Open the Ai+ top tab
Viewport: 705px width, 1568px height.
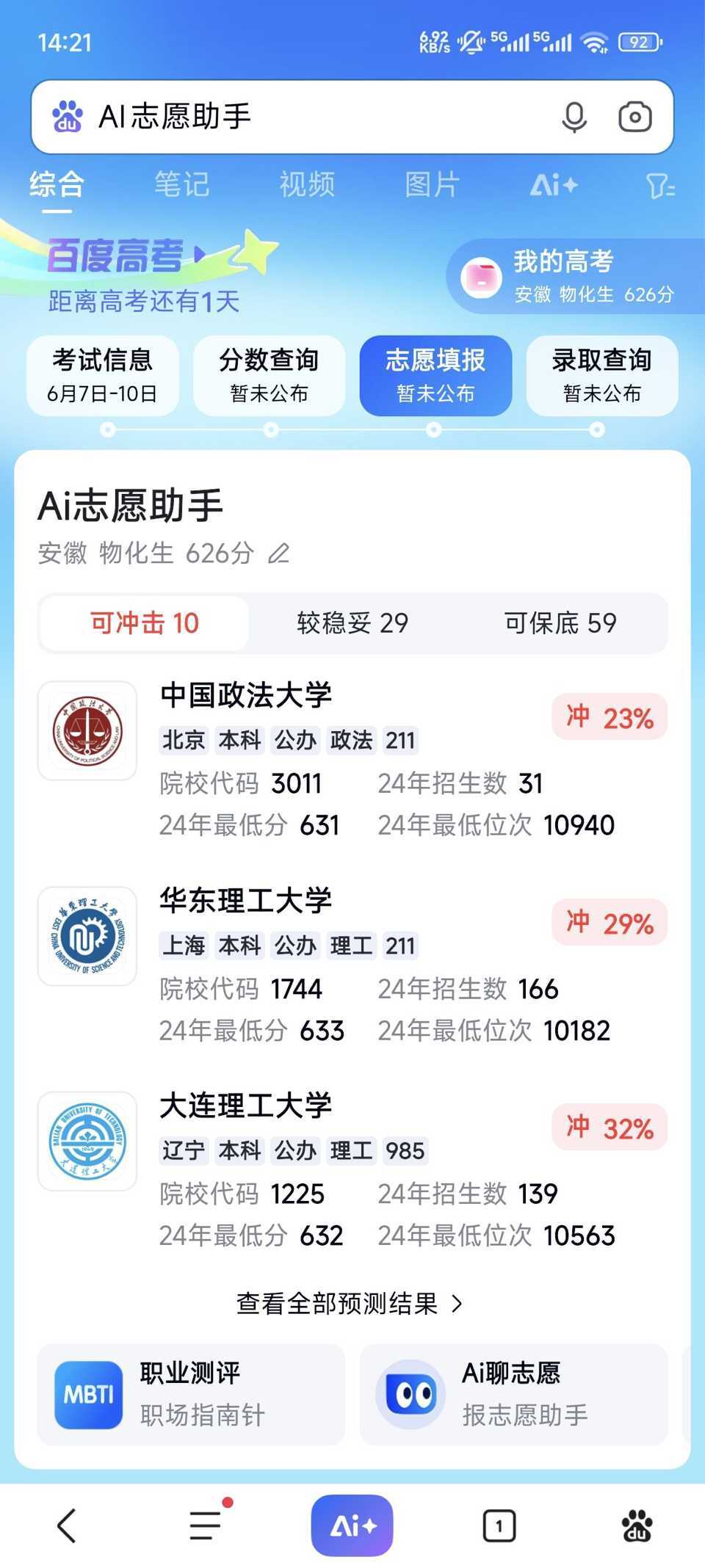(x=554, y=185)
